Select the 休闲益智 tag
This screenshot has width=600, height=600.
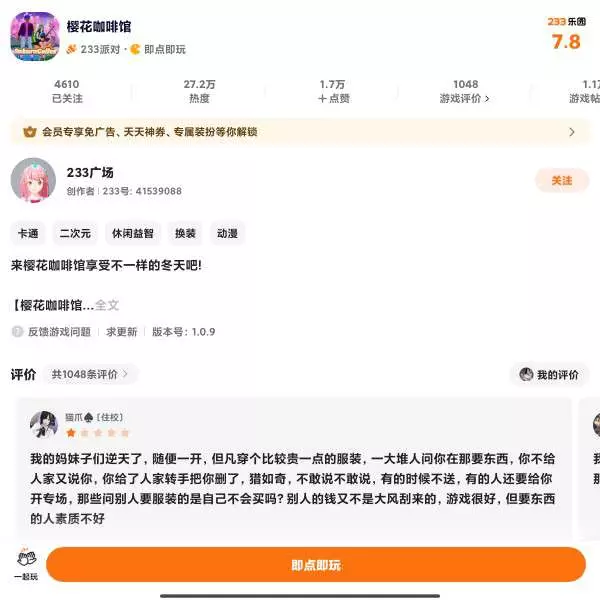(132, 234)
